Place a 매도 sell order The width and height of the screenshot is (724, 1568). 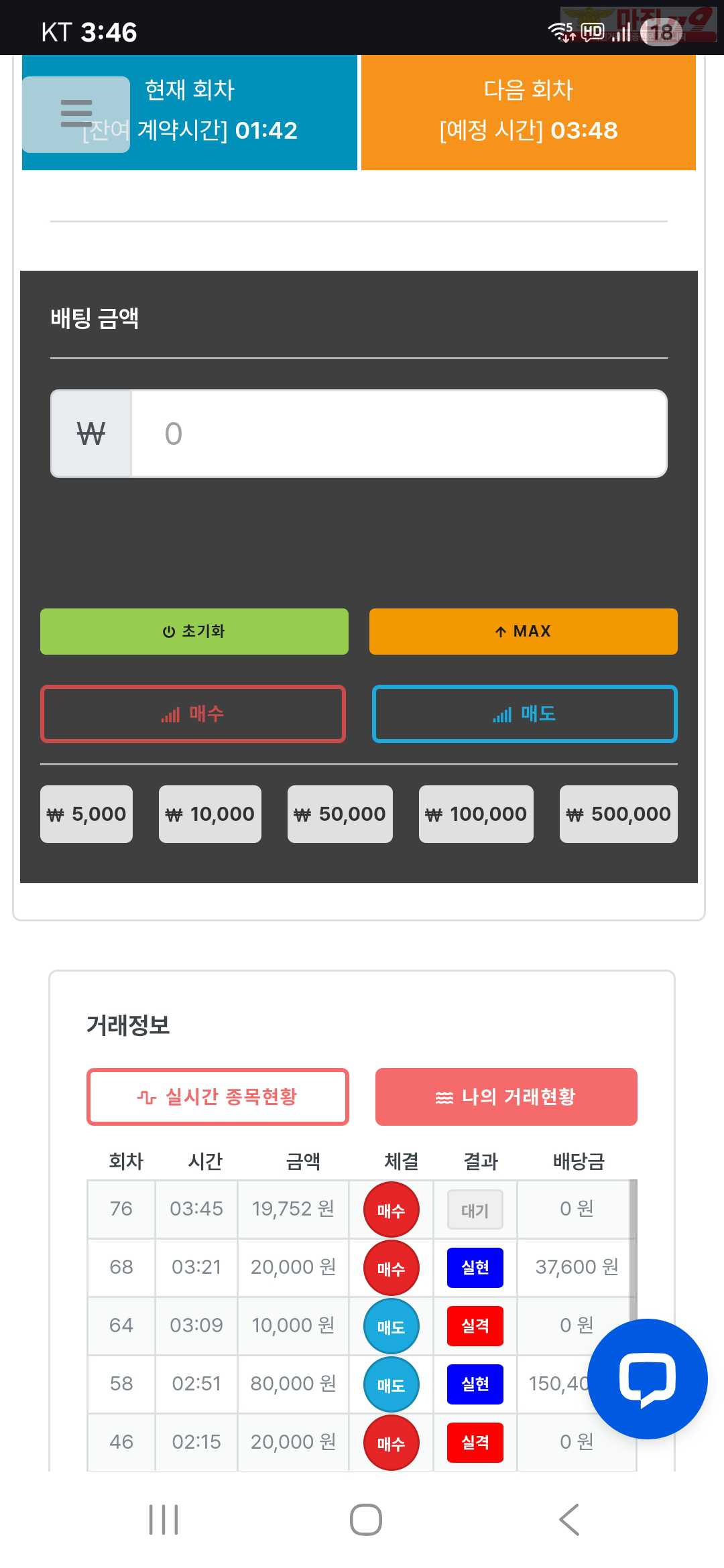pyautogui.click(x=524, y=714)
